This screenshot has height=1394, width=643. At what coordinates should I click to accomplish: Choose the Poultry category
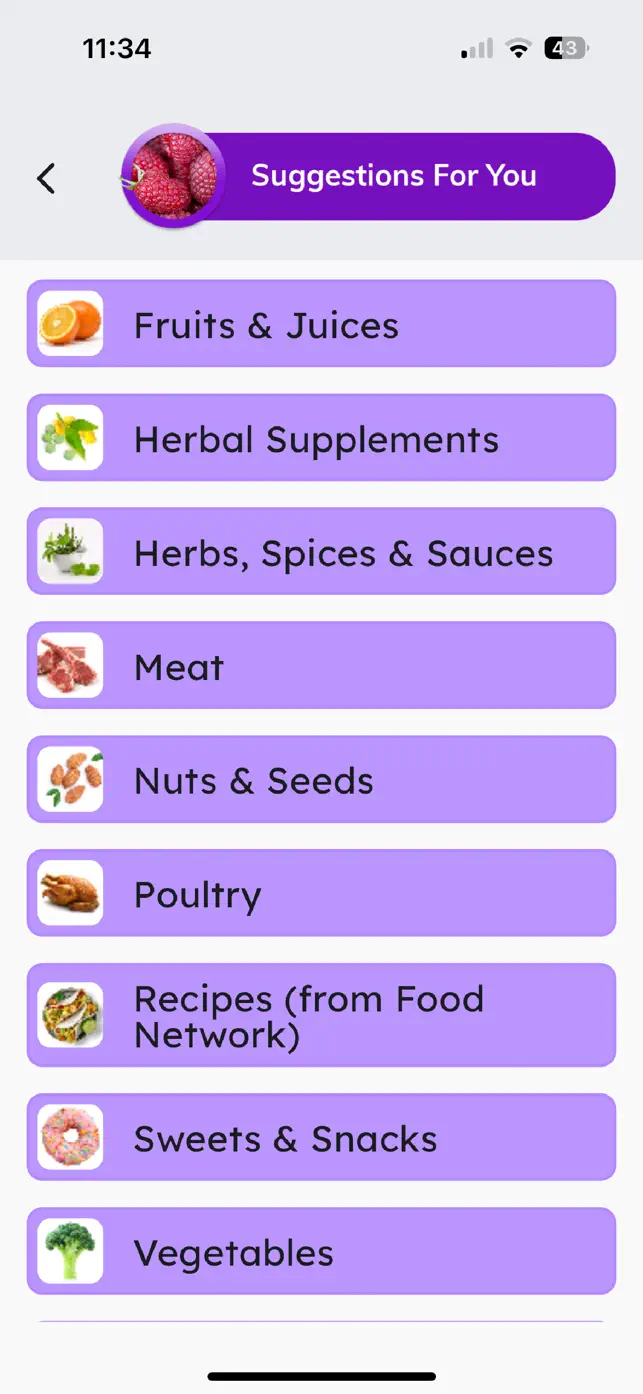321,894
